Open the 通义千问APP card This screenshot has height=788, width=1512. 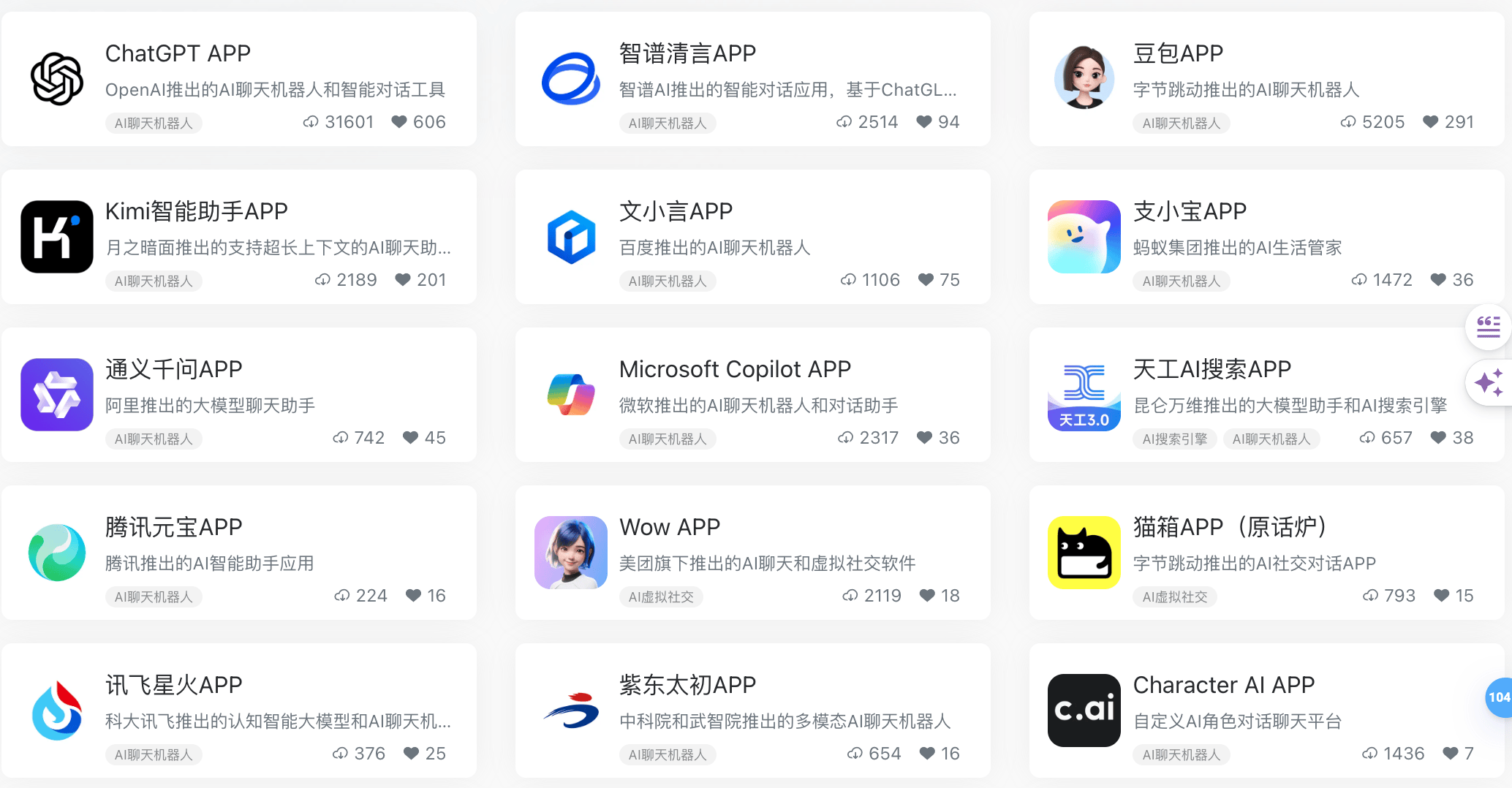173,370
